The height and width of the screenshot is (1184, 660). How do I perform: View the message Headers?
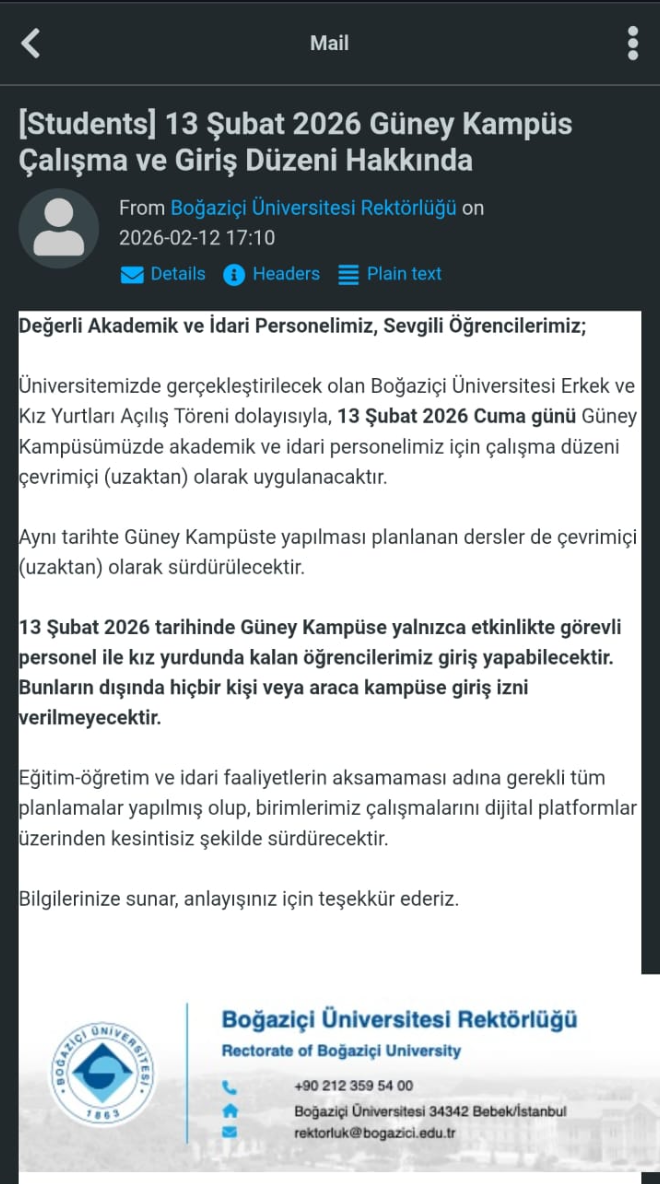(272, 274)
